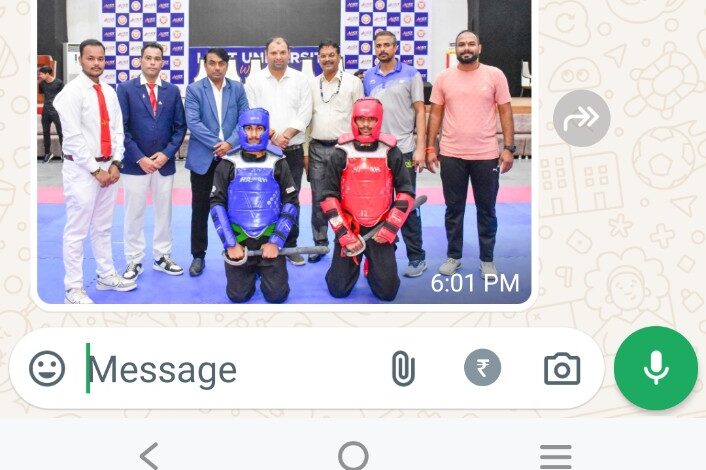This screenshot has height=470, width=706.
Task: Open the group photo sent at 6:01 PM
Action: point(284,150)
